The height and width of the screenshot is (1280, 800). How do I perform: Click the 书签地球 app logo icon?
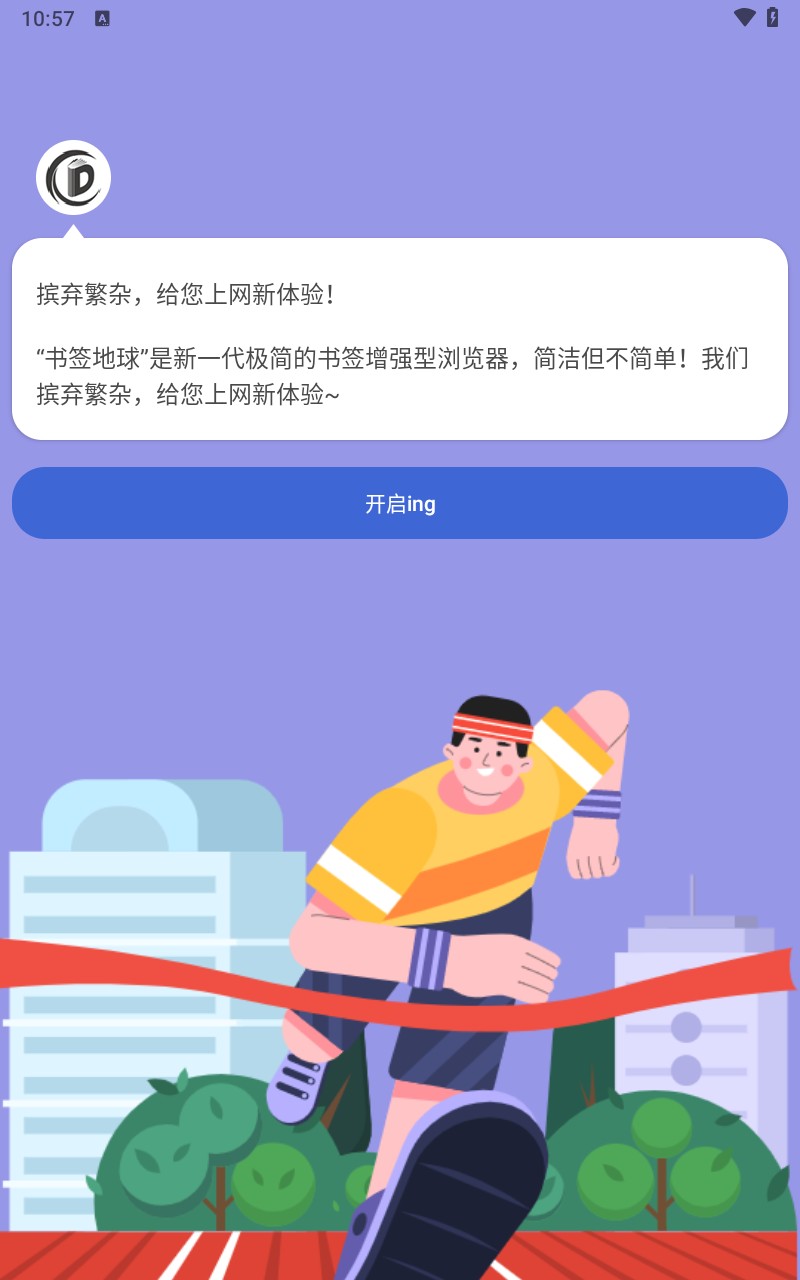pyautogui.click(x=75, y=176)
